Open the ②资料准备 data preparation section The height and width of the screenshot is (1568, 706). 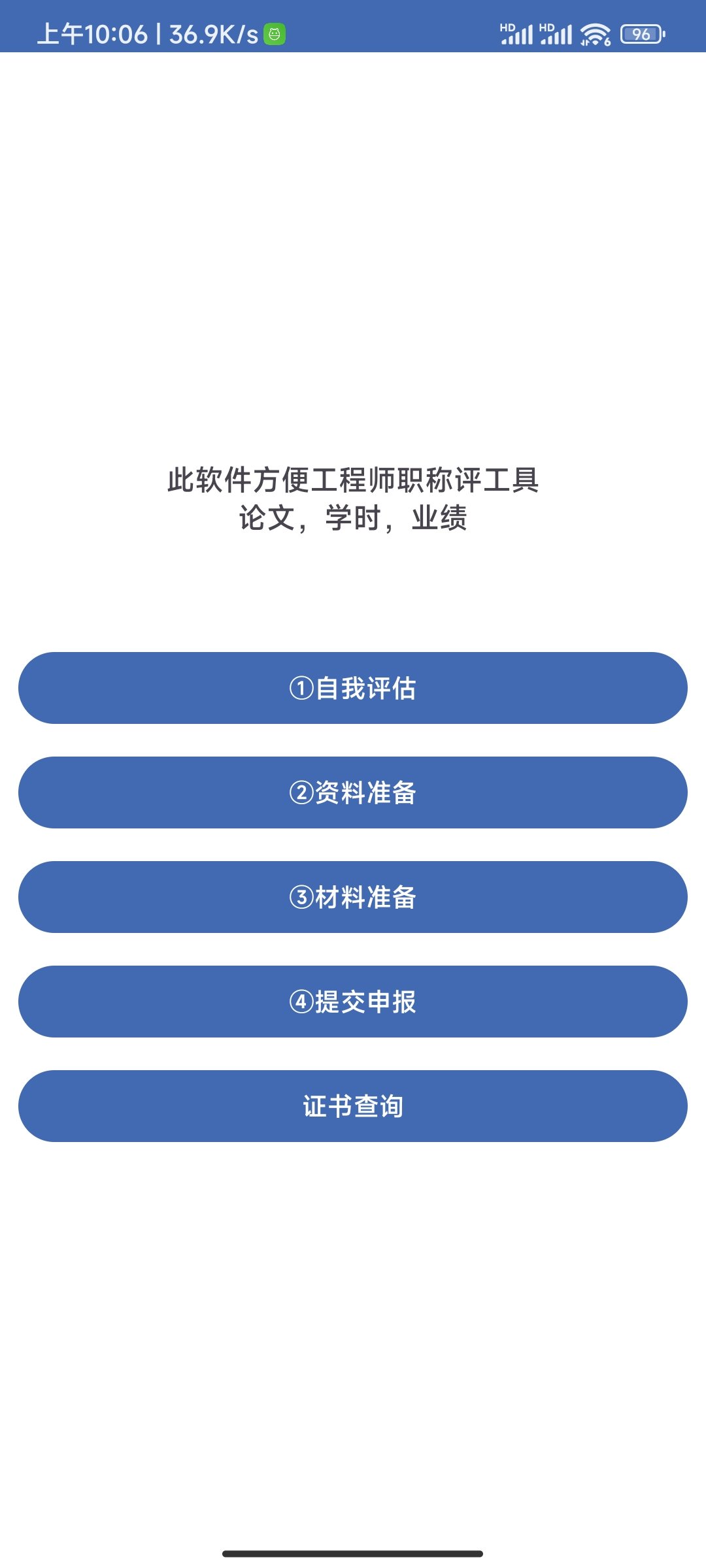(353, 793)
